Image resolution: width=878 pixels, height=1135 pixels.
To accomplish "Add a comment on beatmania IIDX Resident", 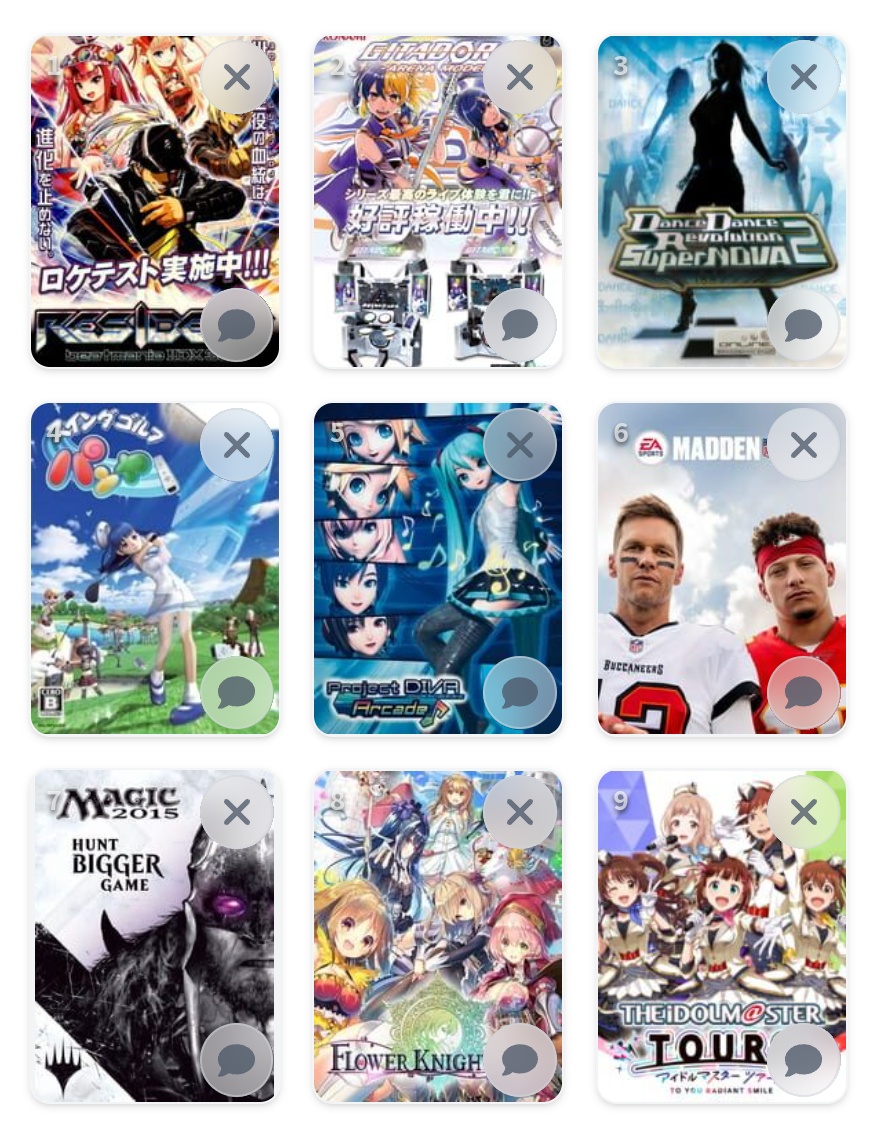I will 237,325.
